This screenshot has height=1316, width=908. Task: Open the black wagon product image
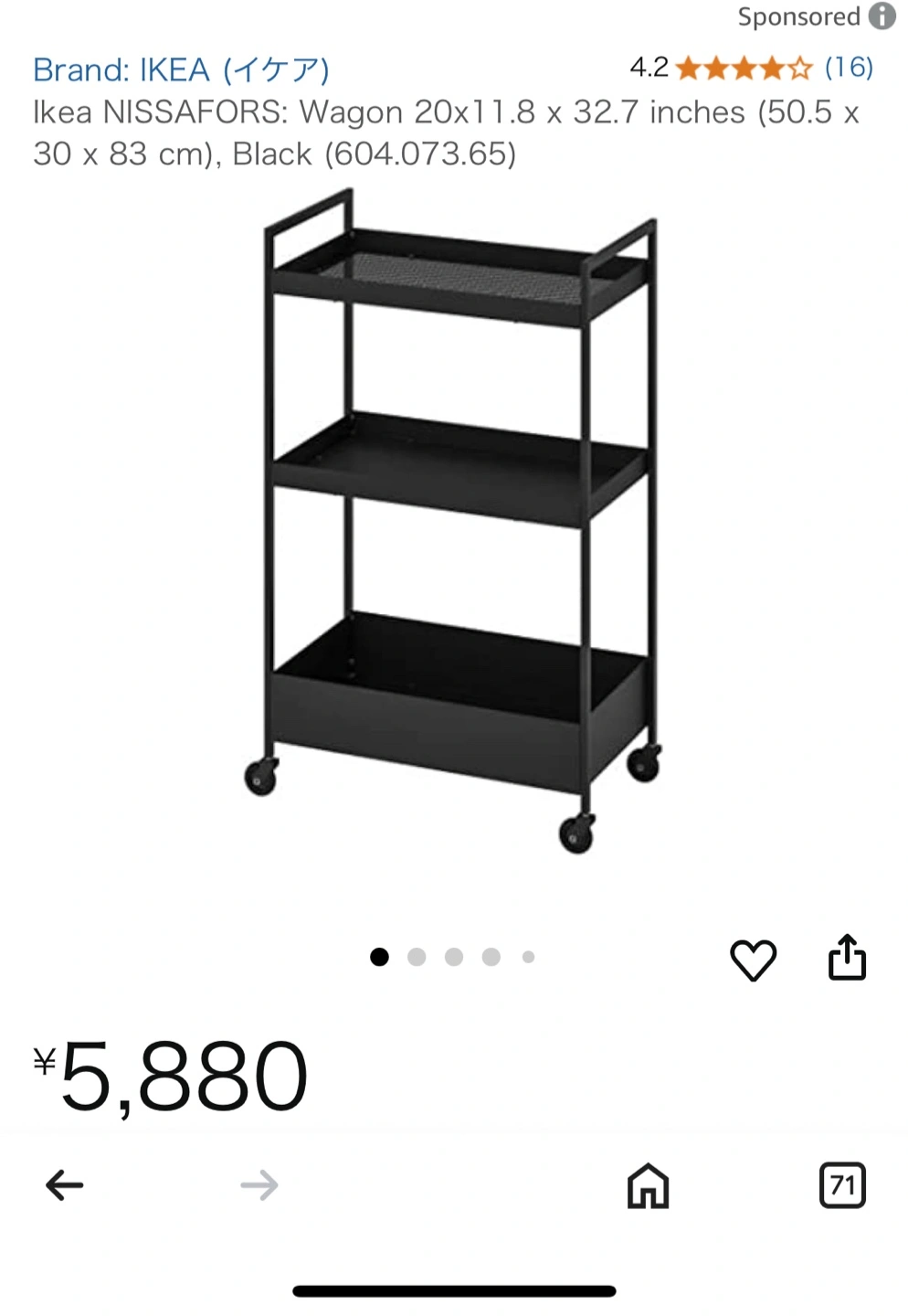pyautogui.click(x=454, y=521)
